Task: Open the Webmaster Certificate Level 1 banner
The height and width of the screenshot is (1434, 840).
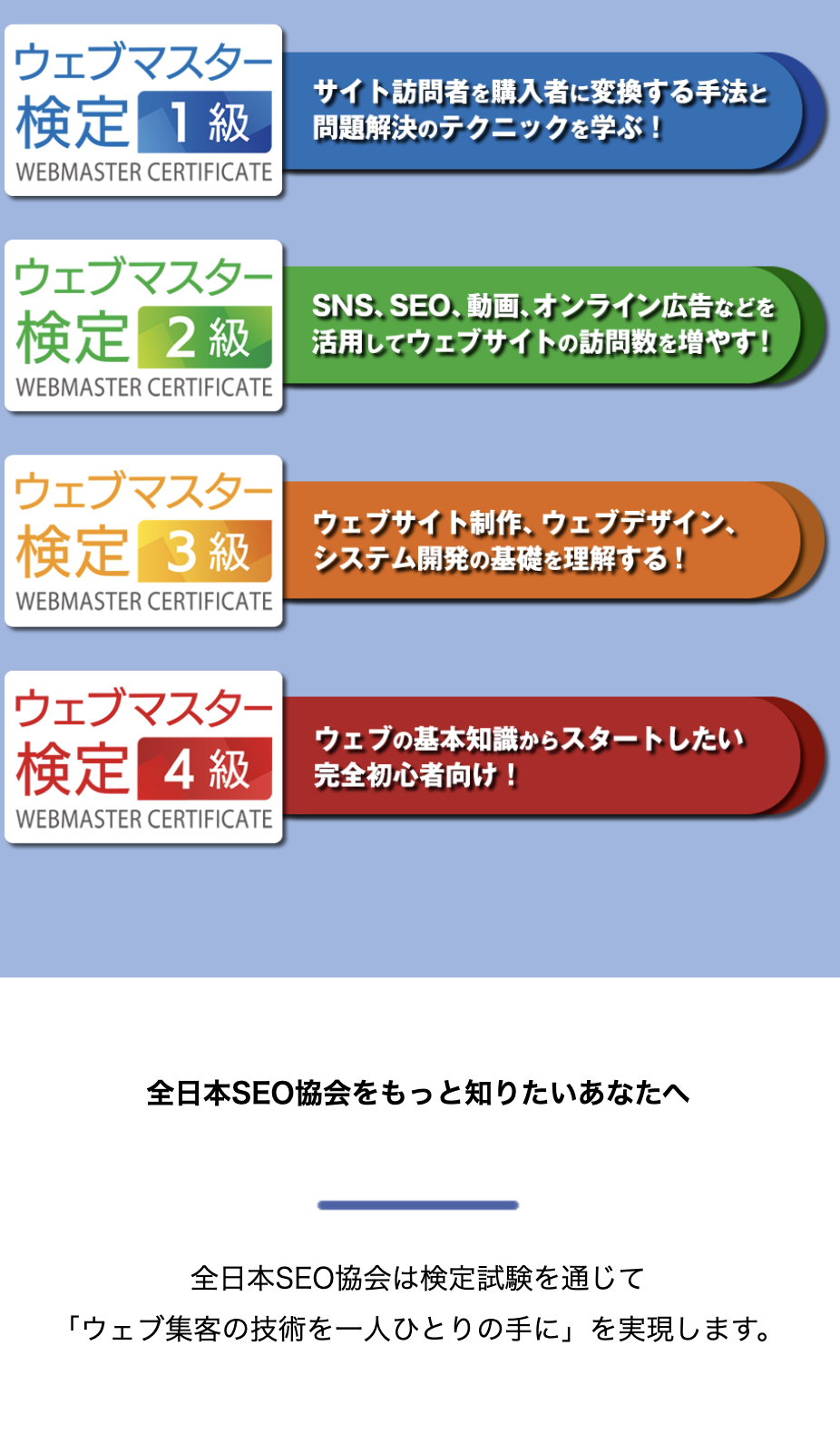Action: 417,111
